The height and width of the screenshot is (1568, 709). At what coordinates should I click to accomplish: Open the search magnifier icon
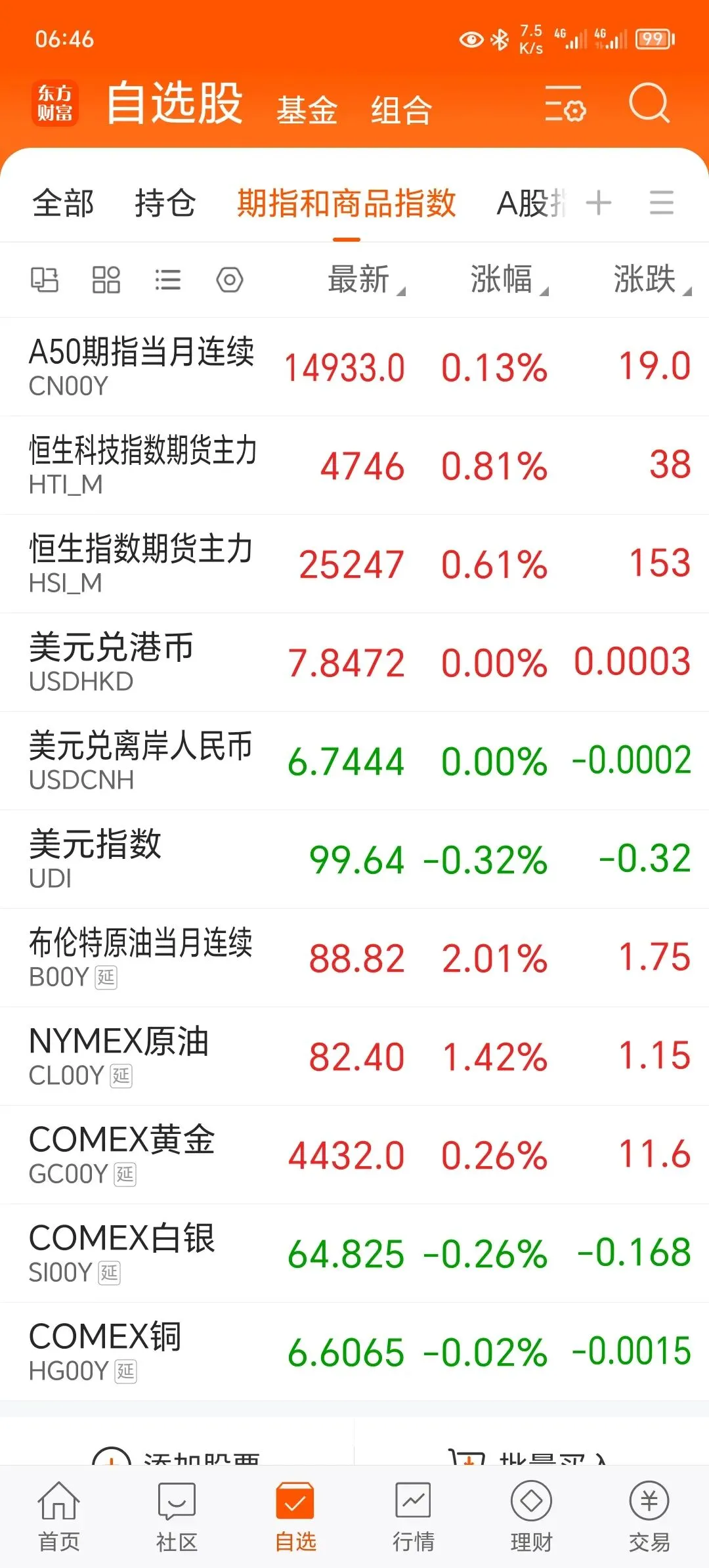649,103
